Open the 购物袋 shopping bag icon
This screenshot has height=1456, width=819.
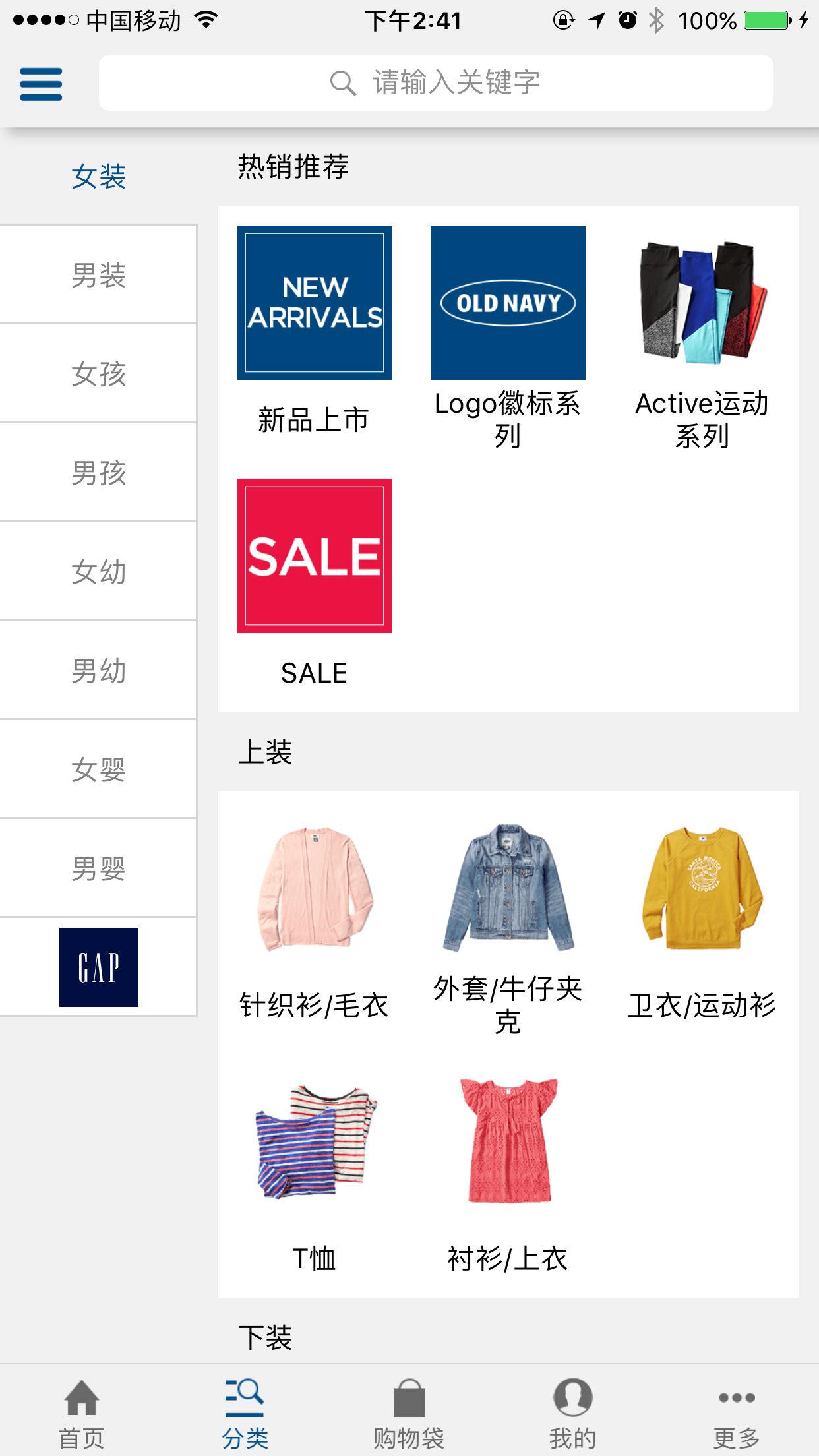tap(409, 1398)
